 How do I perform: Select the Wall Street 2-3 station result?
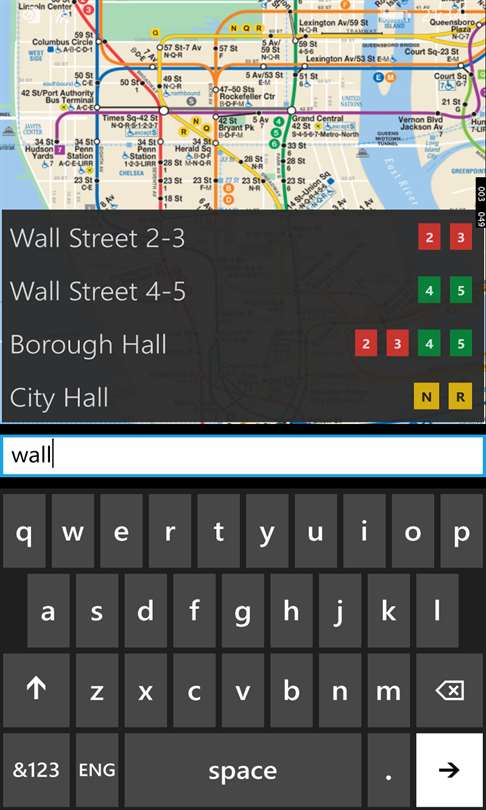(242, 239)
